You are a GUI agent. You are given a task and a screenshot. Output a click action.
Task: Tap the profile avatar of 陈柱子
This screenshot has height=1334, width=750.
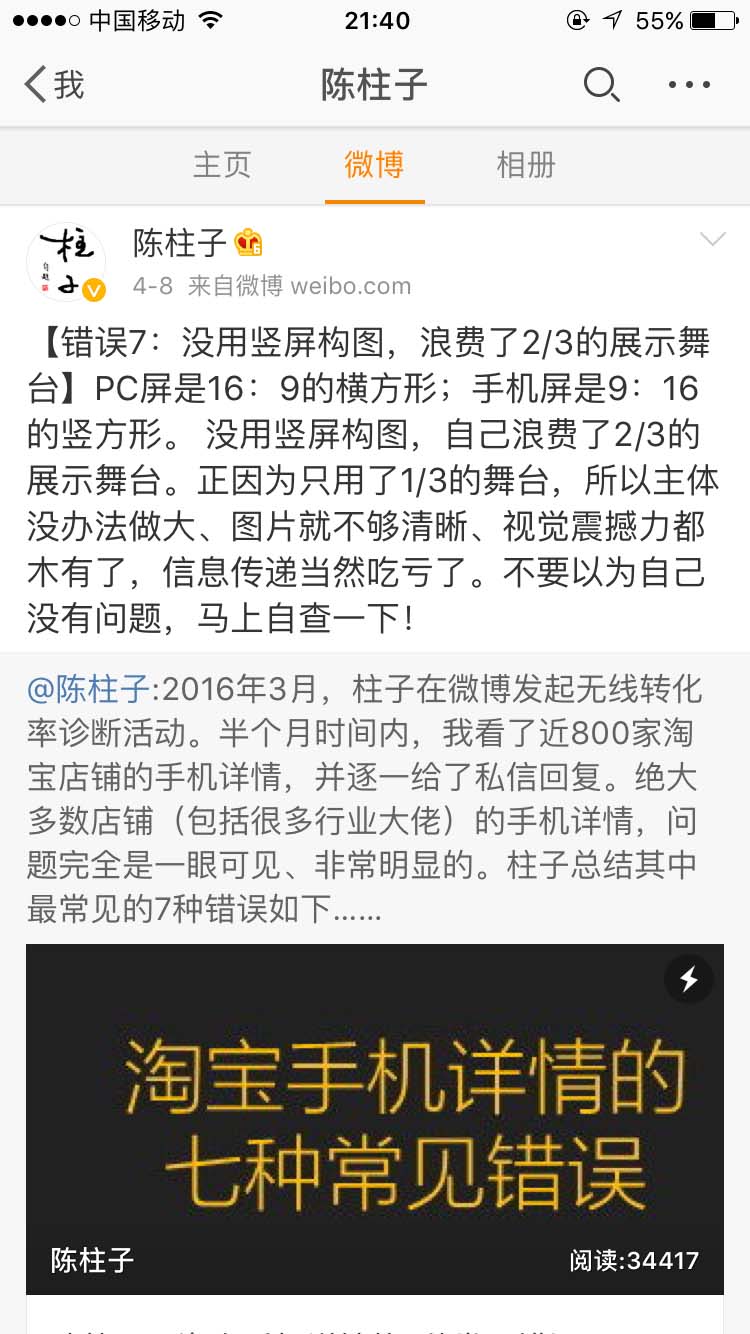65,258
